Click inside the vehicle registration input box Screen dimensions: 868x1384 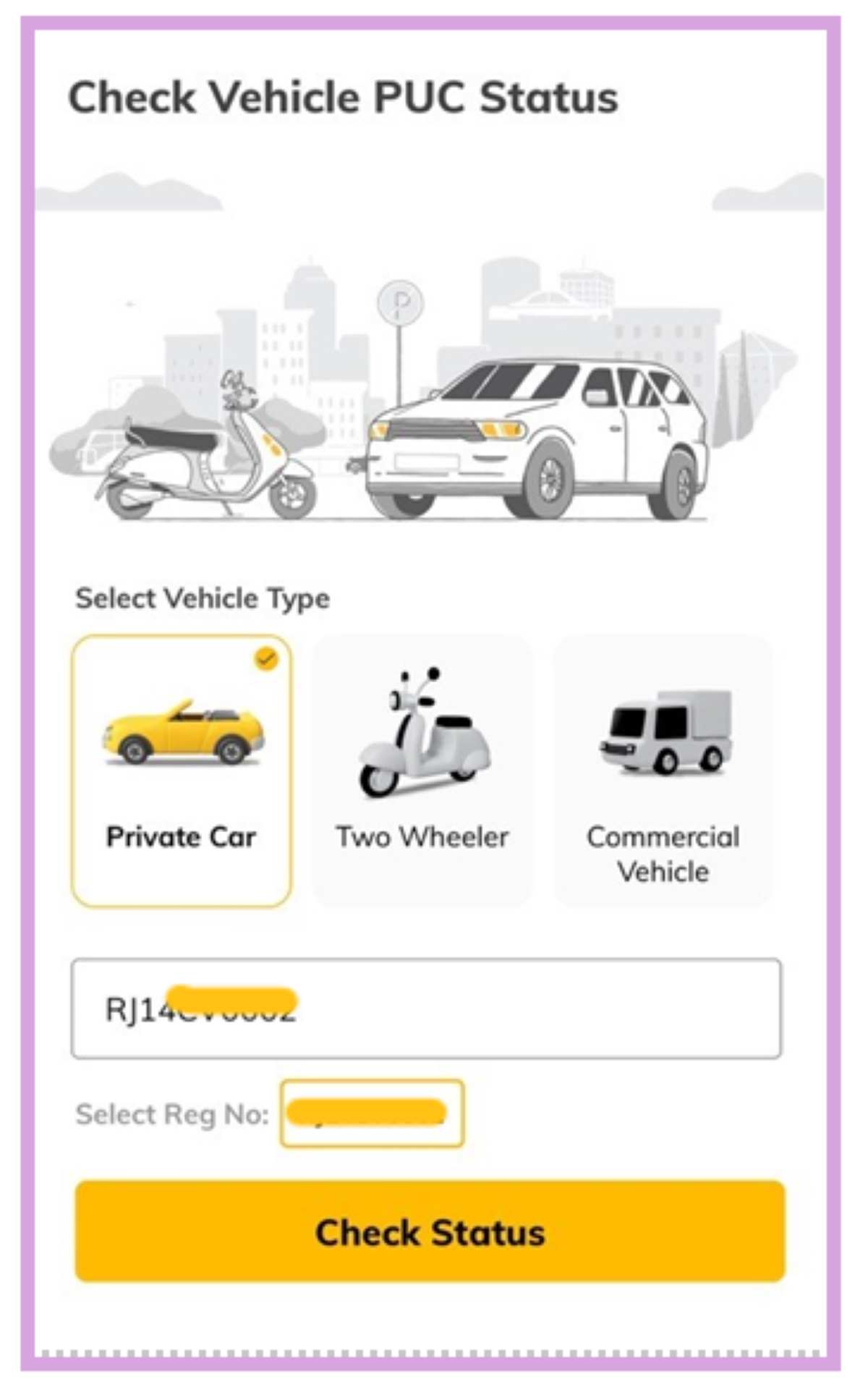(x=427, y=1008)
